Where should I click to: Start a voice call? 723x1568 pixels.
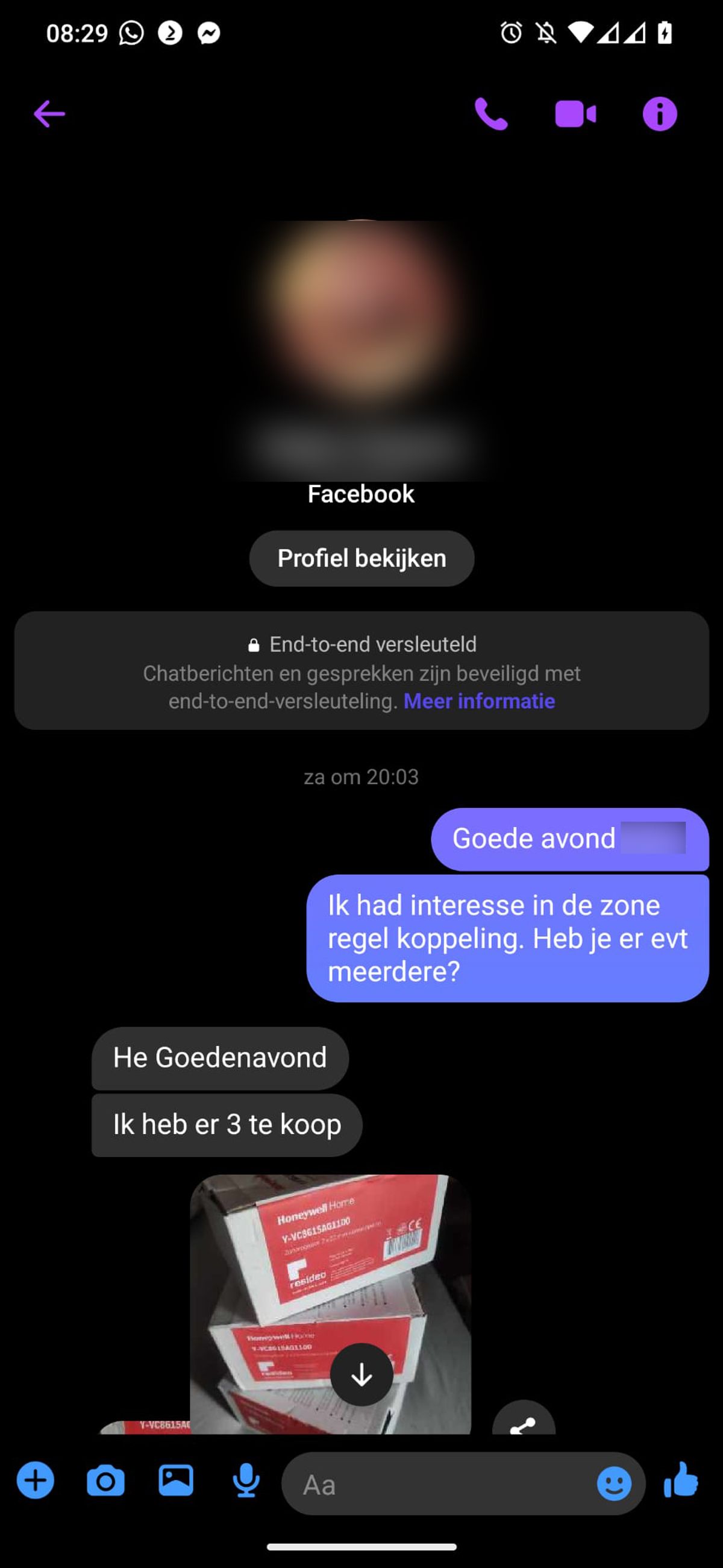(x=490, y=114)
